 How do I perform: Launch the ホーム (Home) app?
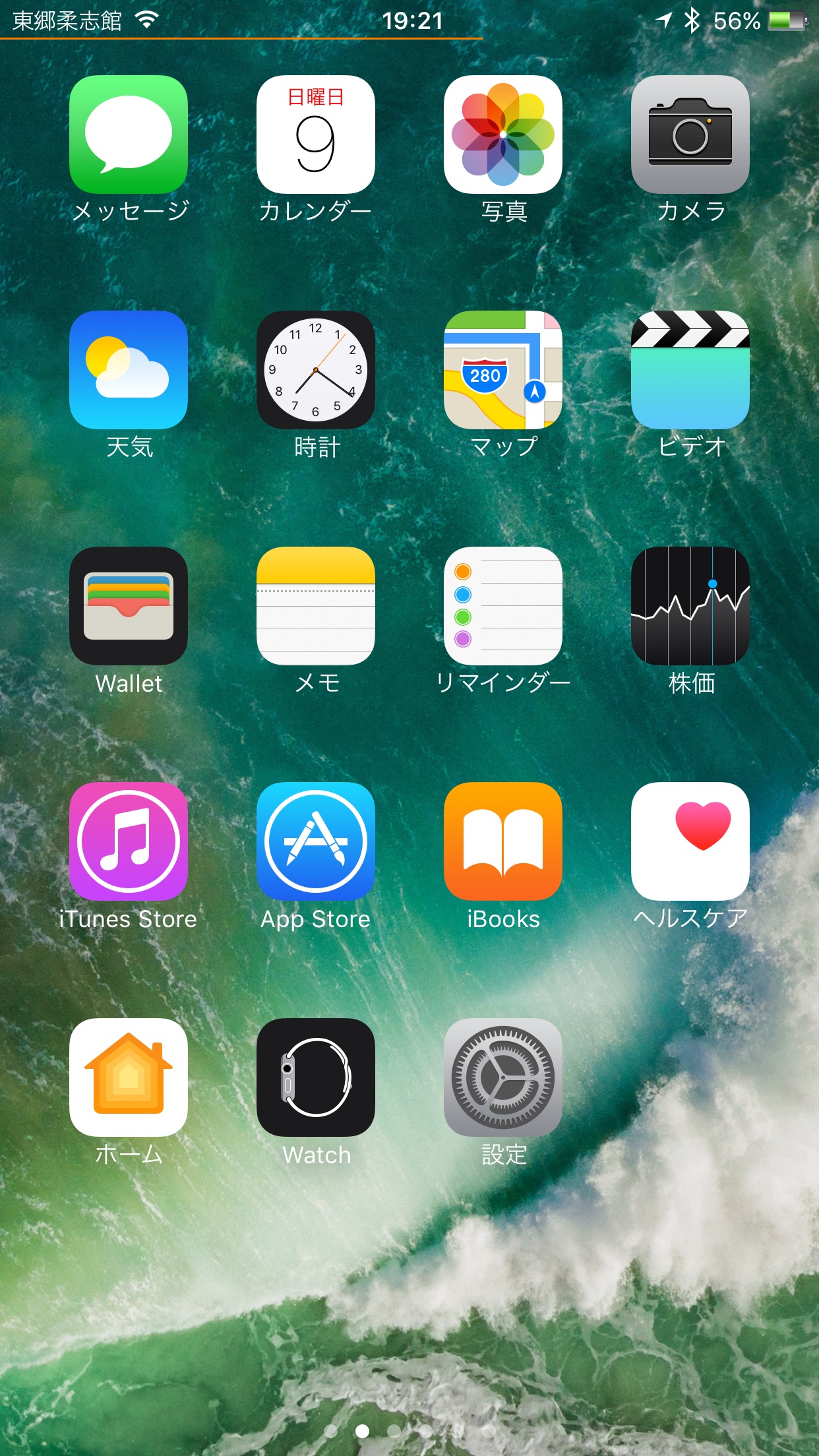pos(129,1077)
